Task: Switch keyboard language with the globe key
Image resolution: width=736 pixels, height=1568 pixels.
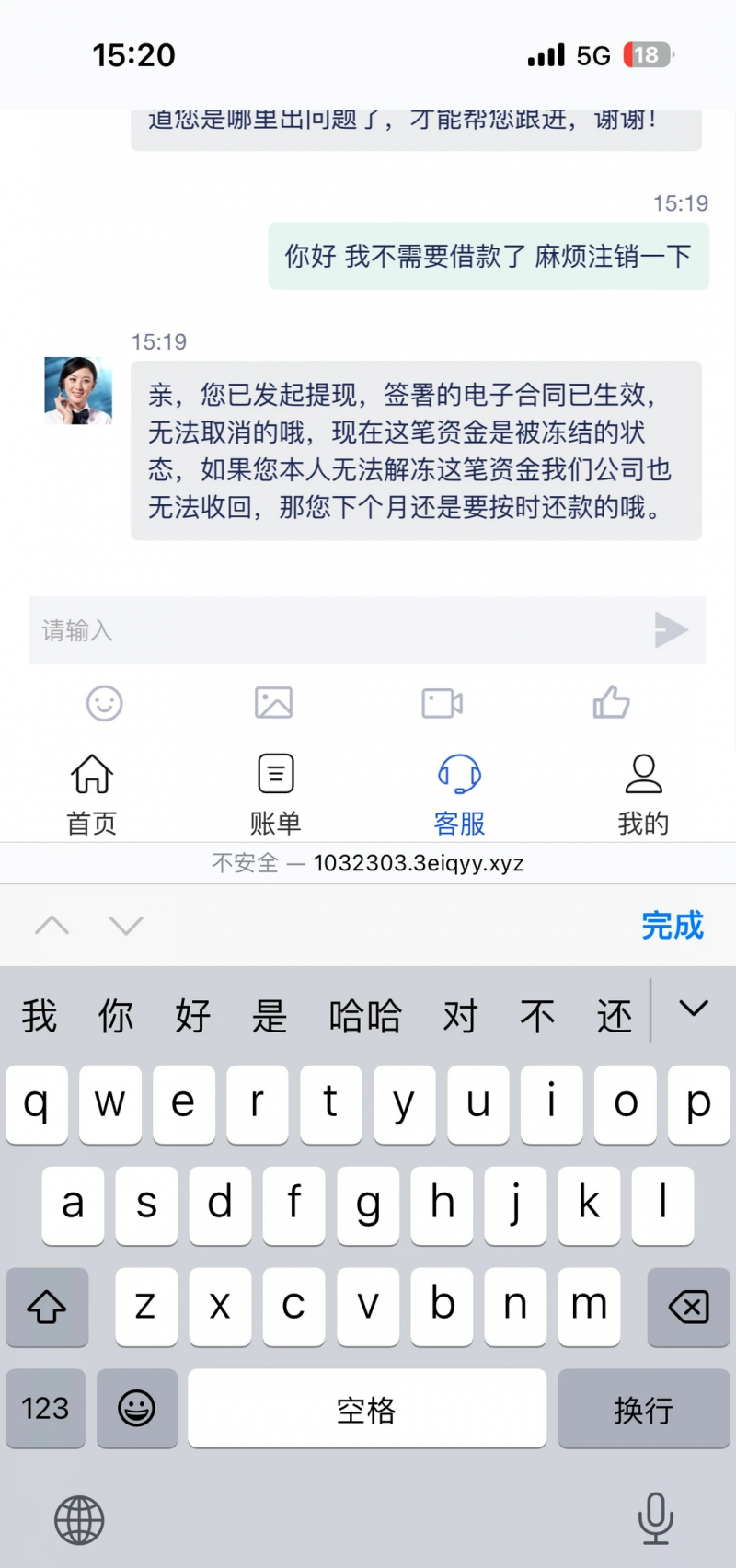Action: [x=79, y=1520]
